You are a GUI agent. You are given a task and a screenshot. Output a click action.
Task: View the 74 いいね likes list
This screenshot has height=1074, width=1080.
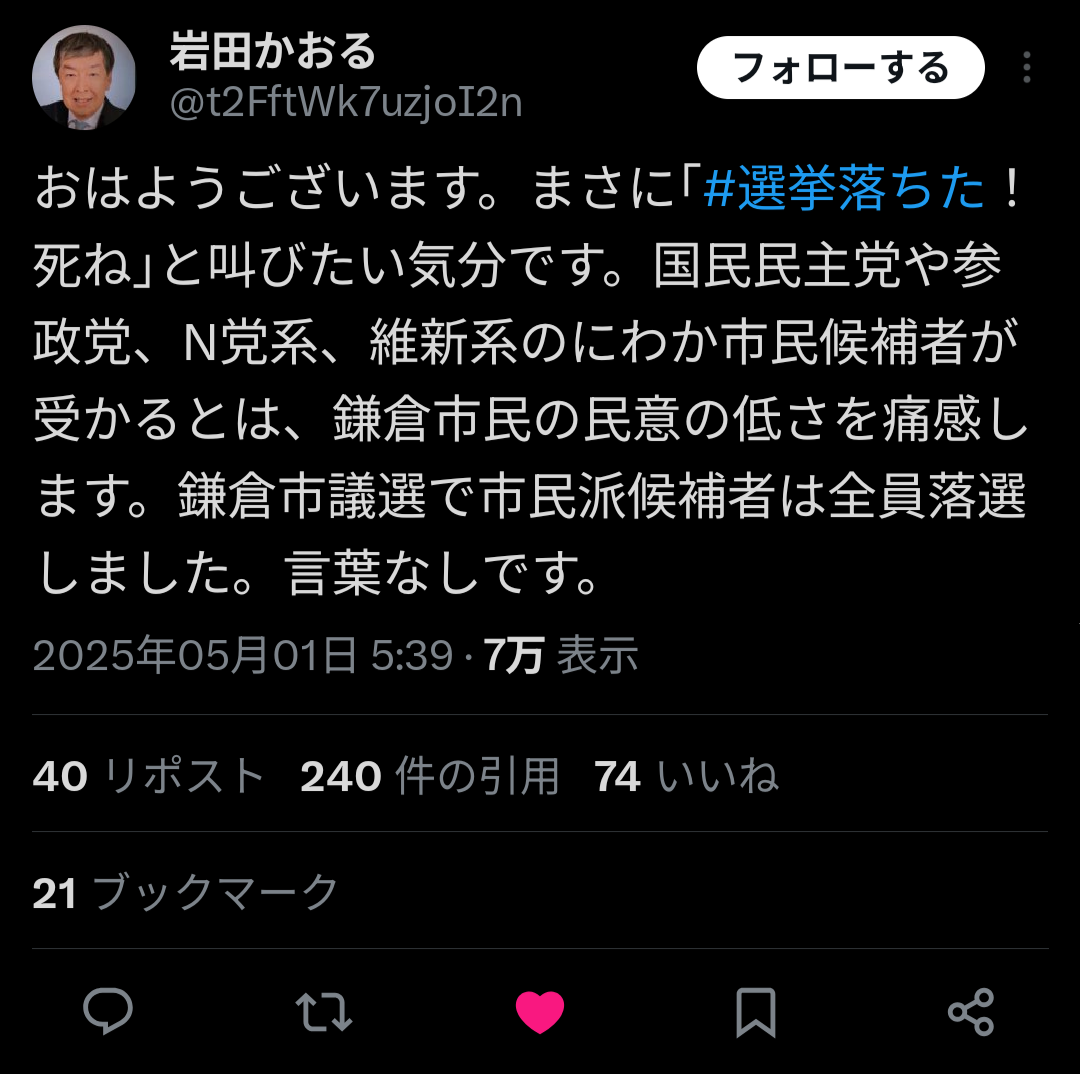(686, 776)
